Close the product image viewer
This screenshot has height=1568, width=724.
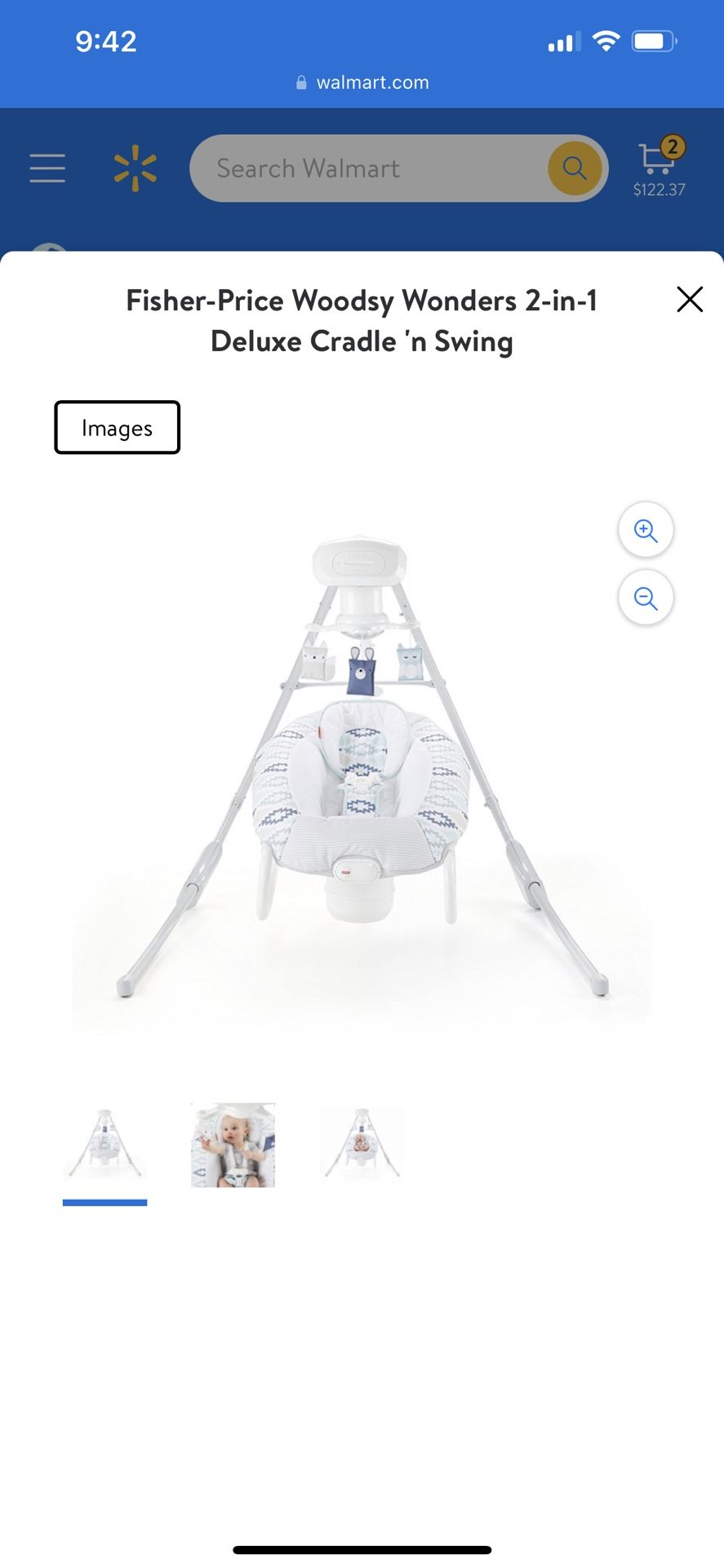(x=690, y=300)
